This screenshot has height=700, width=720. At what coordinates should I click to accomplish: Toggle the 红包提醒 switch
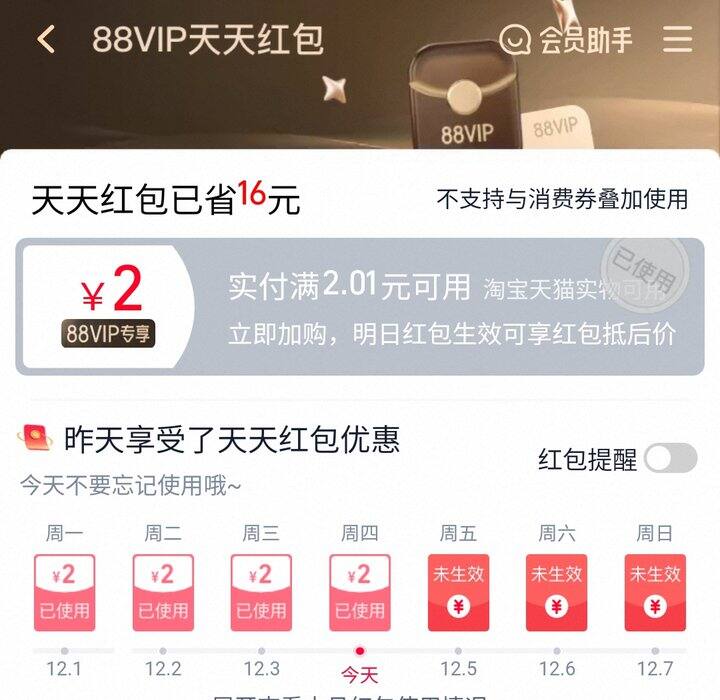(670, 457)
